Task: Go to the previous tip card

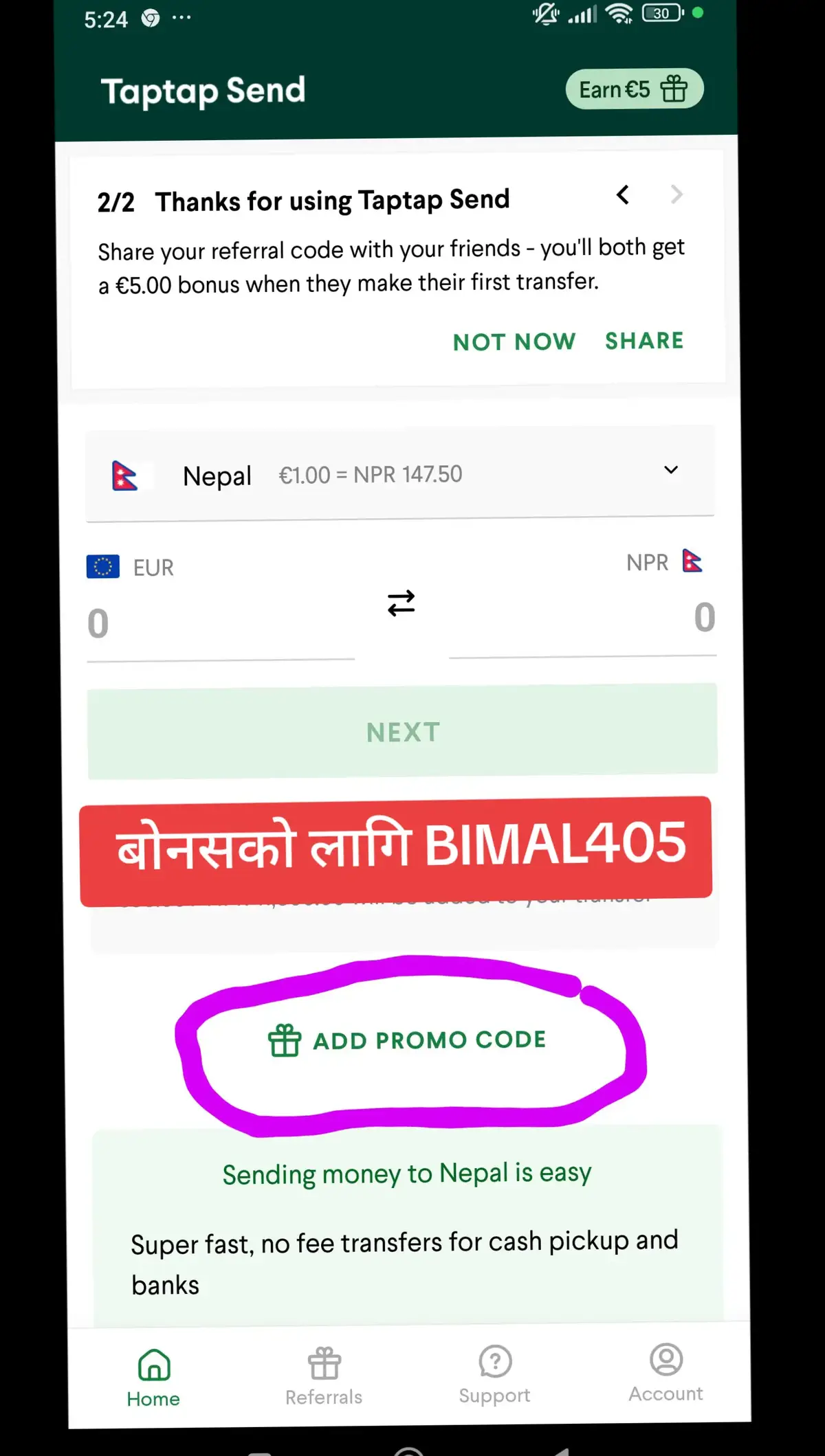Action: pos(623,195)
